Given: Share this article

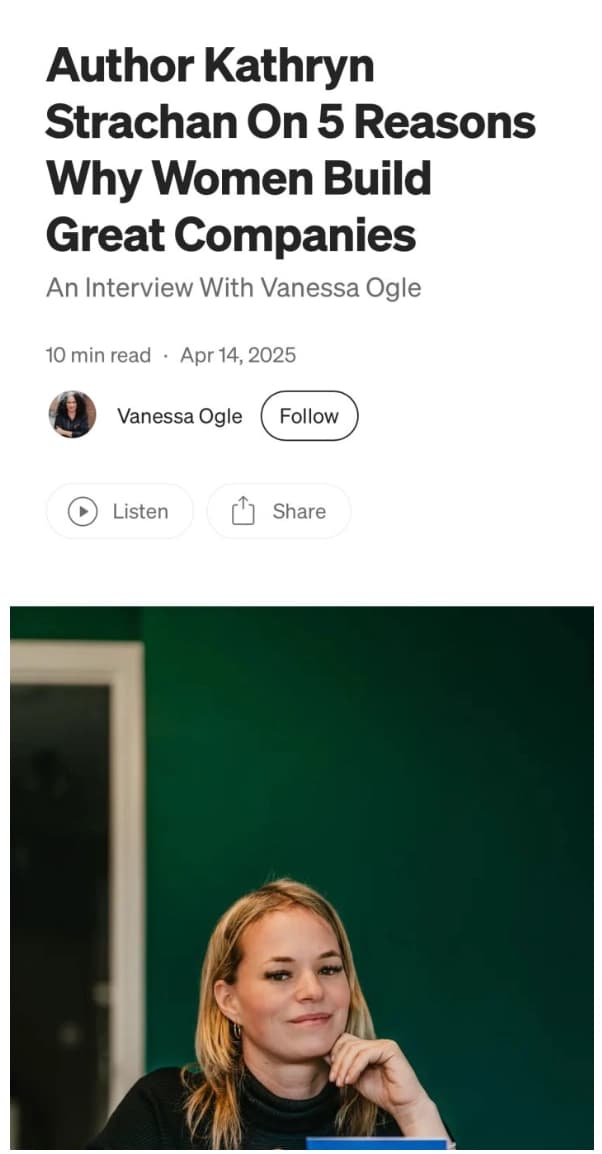Looking at the screenshot, I should [279, 511].
